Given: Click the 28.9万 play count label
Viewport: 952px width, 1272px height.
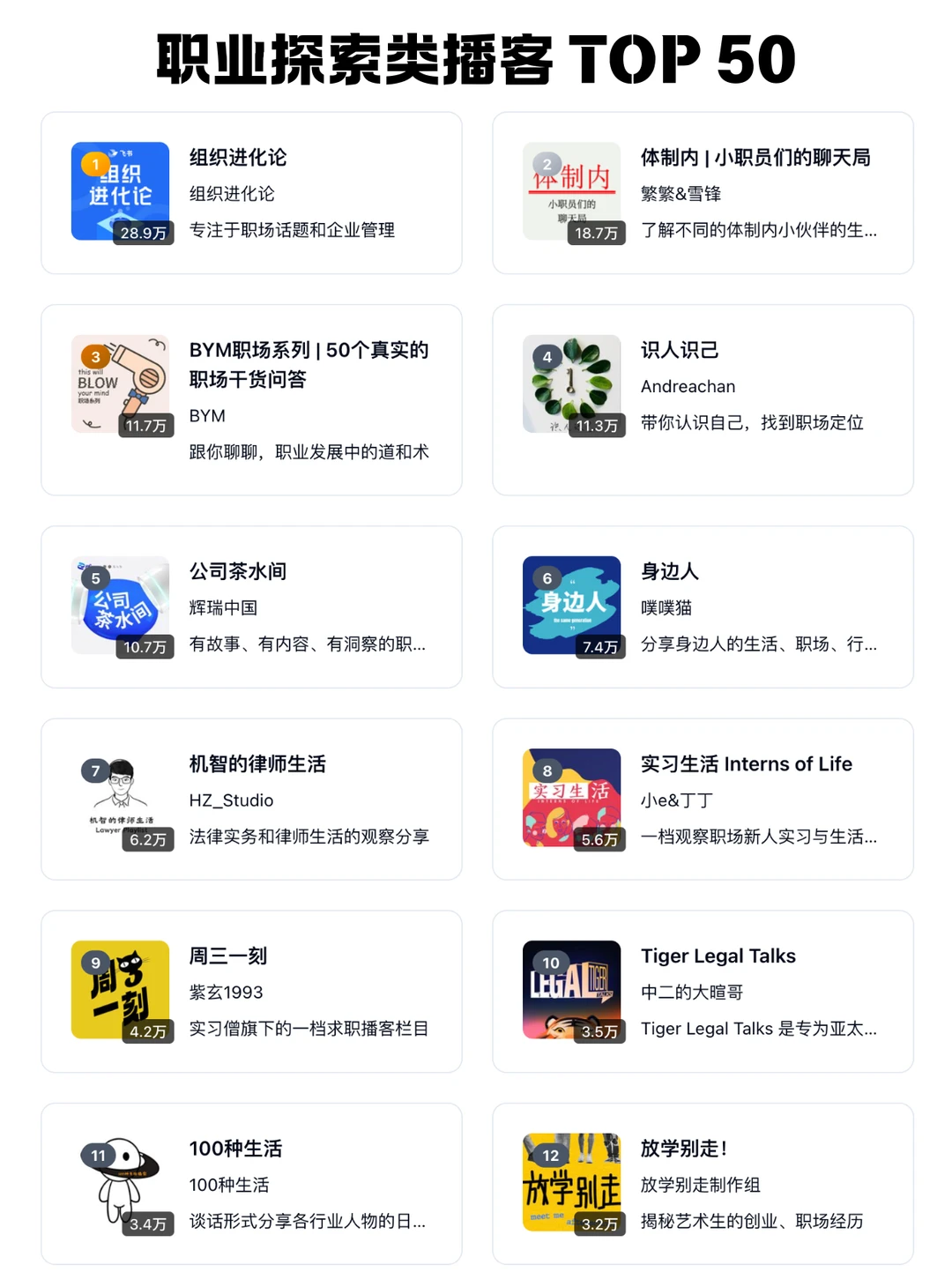Looking at the screenshot, I should point(145,234).
